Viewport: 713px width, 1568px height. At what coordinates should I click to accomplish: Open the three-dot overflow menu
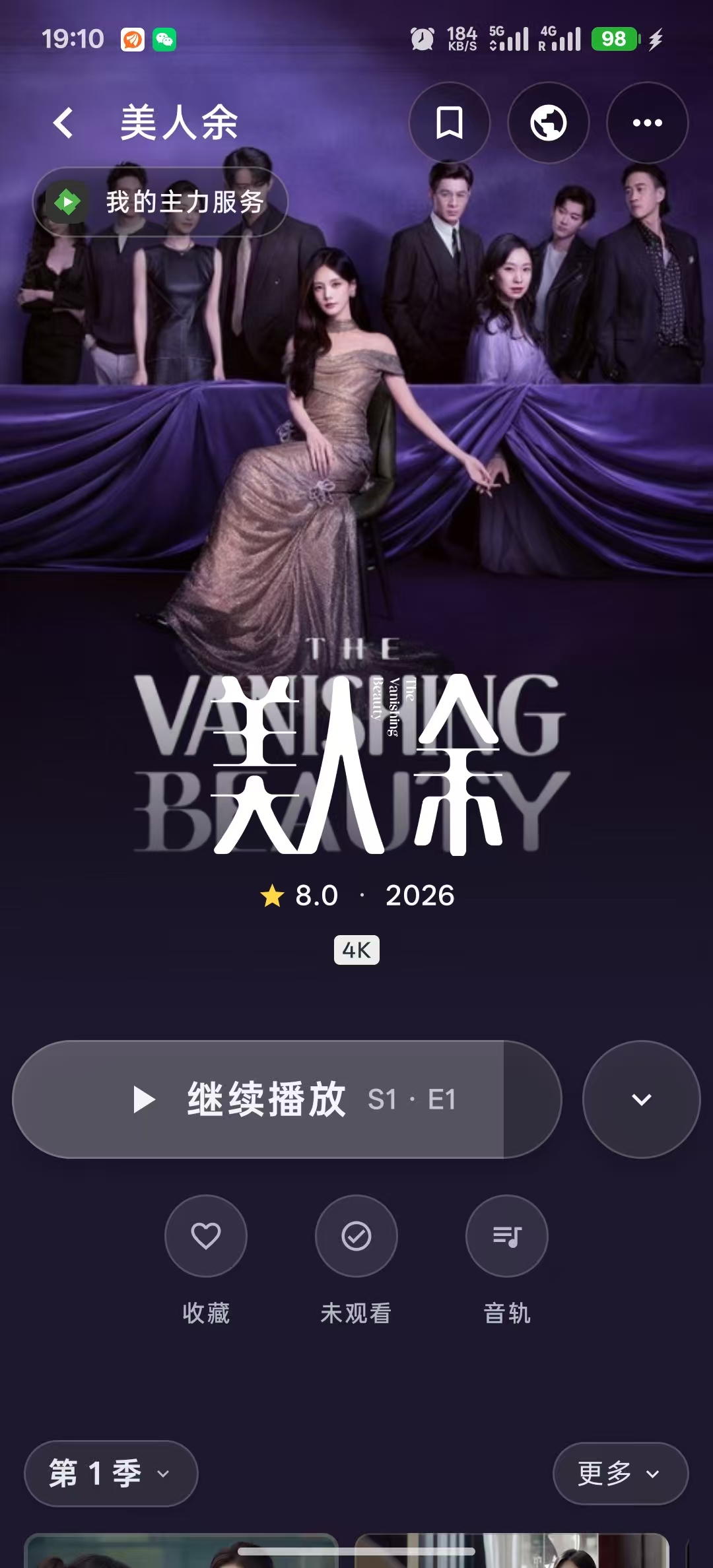pos(648,123)
